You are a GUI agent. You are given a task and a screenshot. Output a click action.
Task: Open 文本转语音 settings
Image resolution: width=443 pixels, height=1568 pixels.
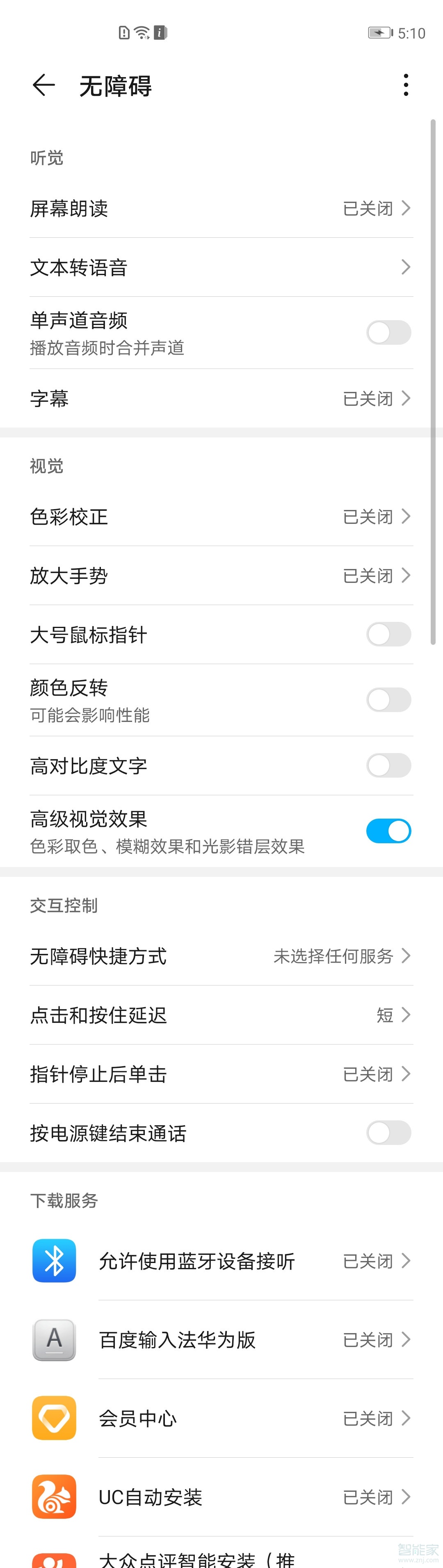(221, 267)
